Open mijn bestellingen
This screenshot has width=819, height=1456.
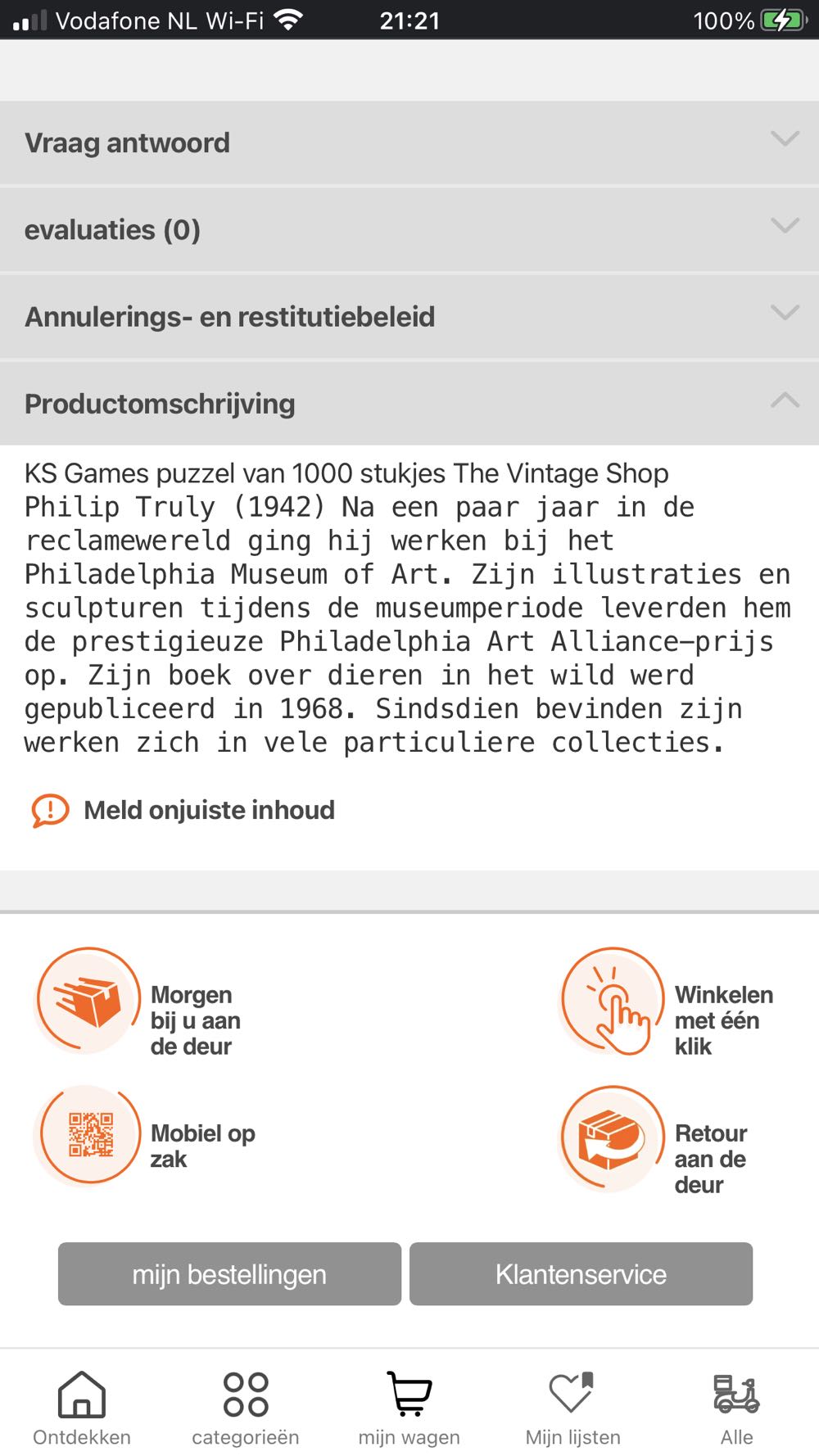(229, 1273)
